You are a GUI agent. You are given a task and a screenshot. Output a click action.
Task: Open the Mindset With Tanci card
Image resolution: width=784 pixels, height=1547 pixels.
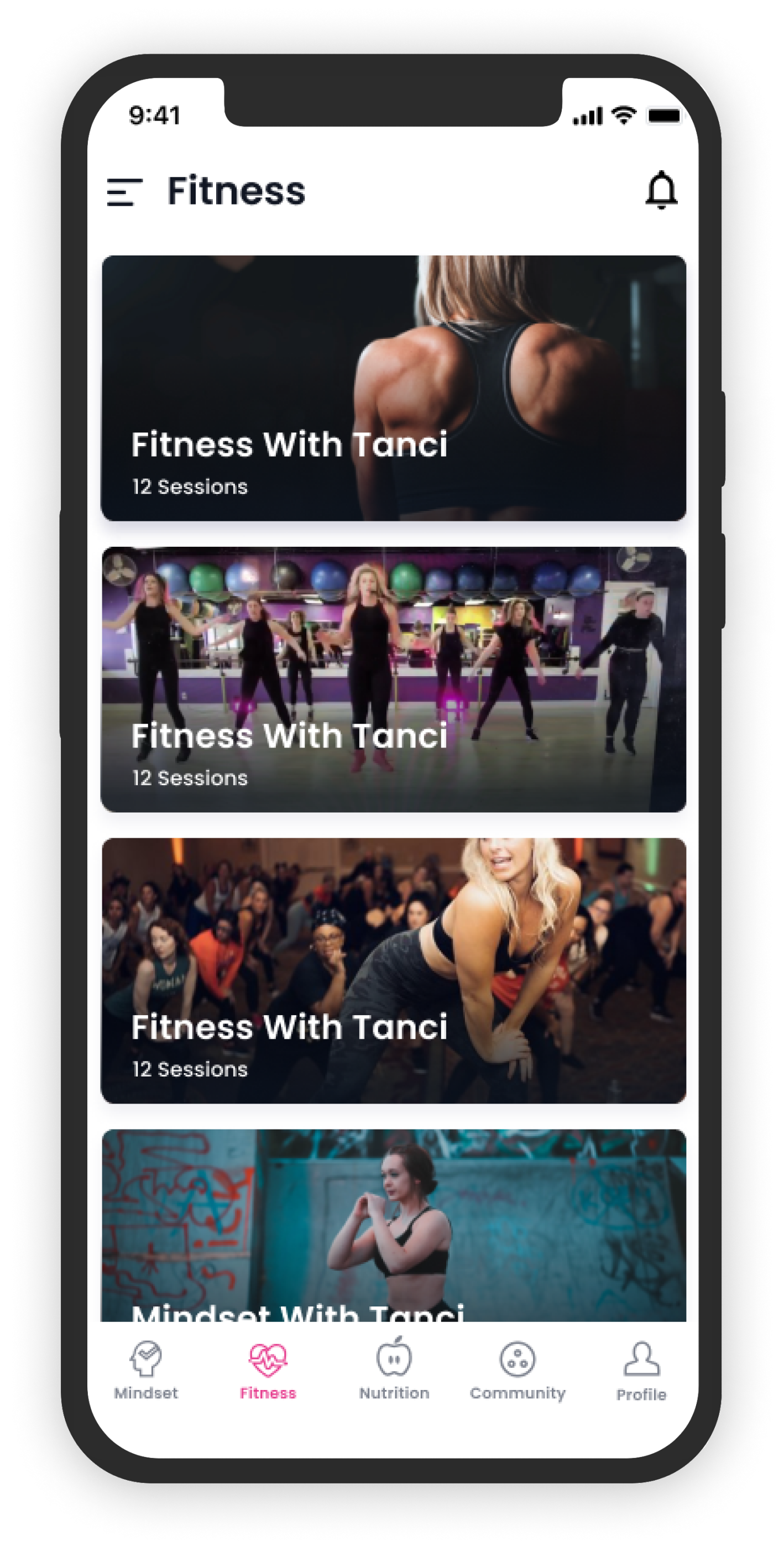pyautogui.click(x=394, y=1225)
